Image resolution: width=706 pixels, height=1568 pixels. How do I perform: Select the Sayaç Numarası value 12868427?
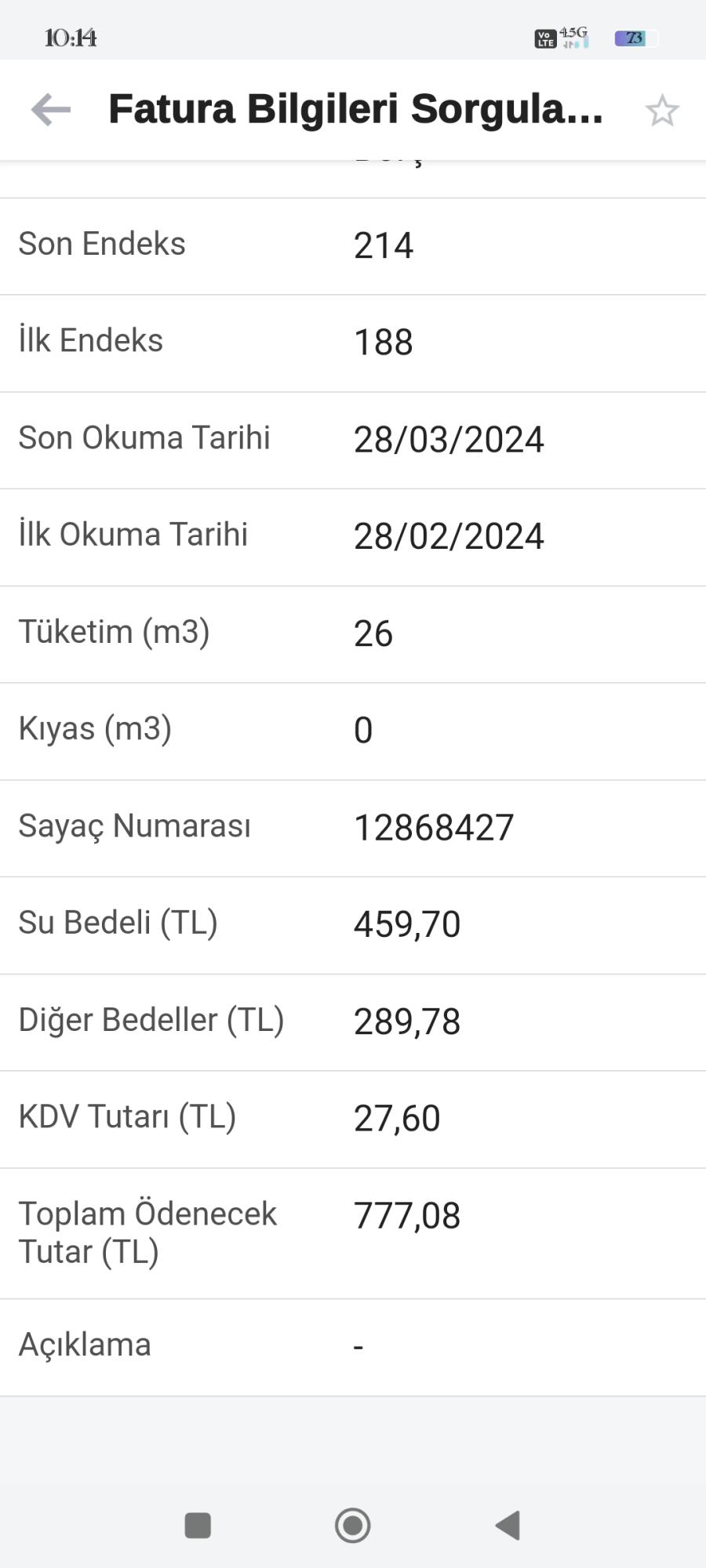[434, 827]
